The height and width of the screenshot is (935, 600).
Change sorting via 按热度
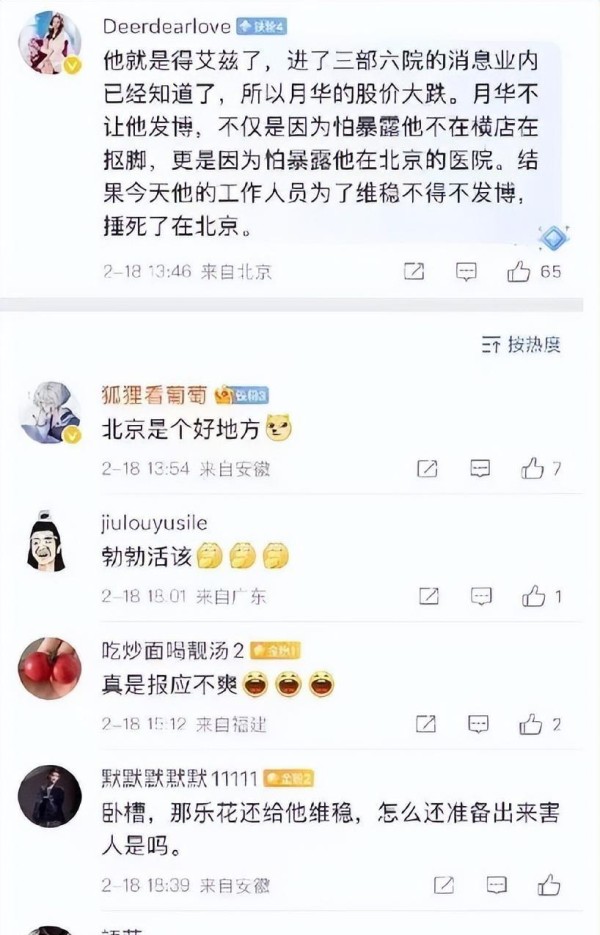pos(521,345)
